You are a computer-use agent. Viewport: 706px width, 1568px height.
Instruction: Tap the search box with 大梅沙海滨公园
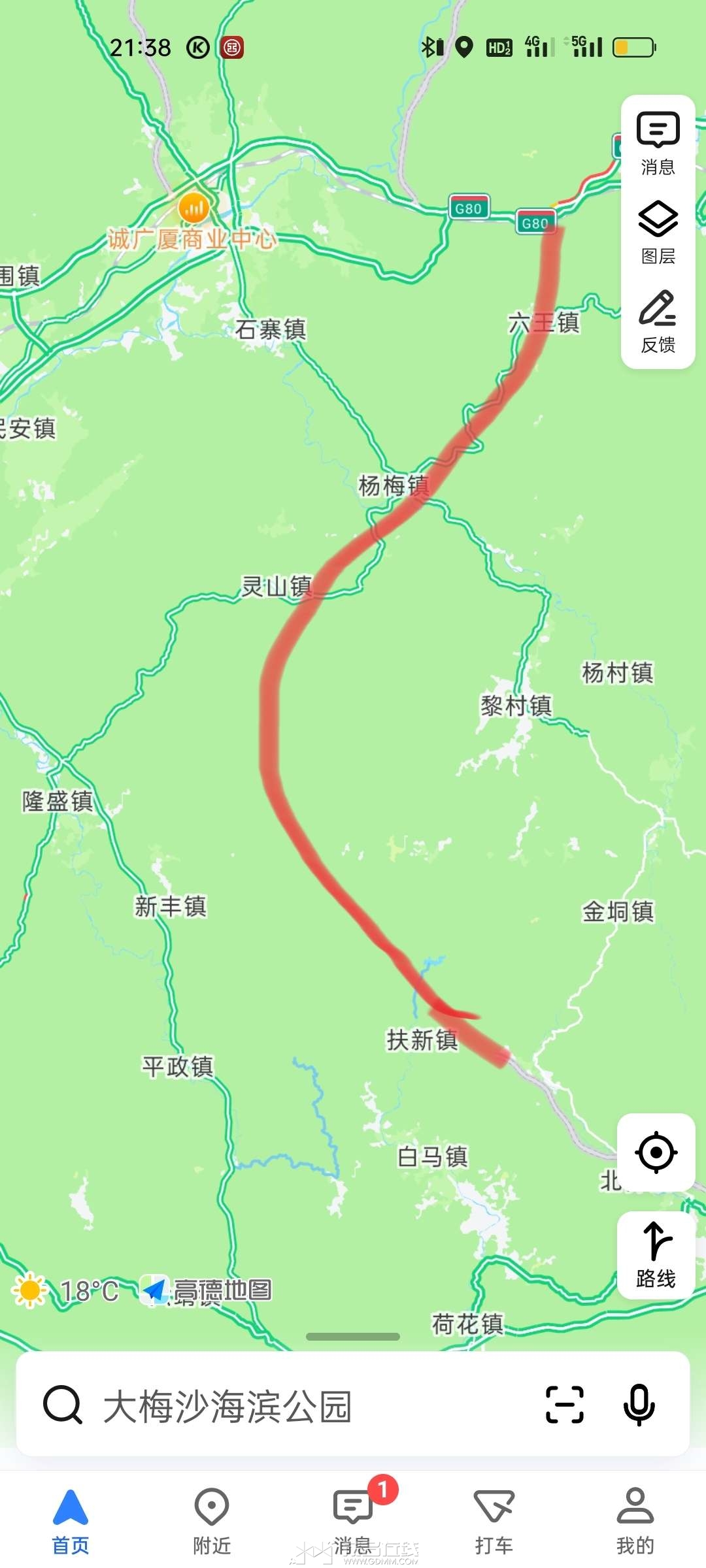tap(294, 1407)
